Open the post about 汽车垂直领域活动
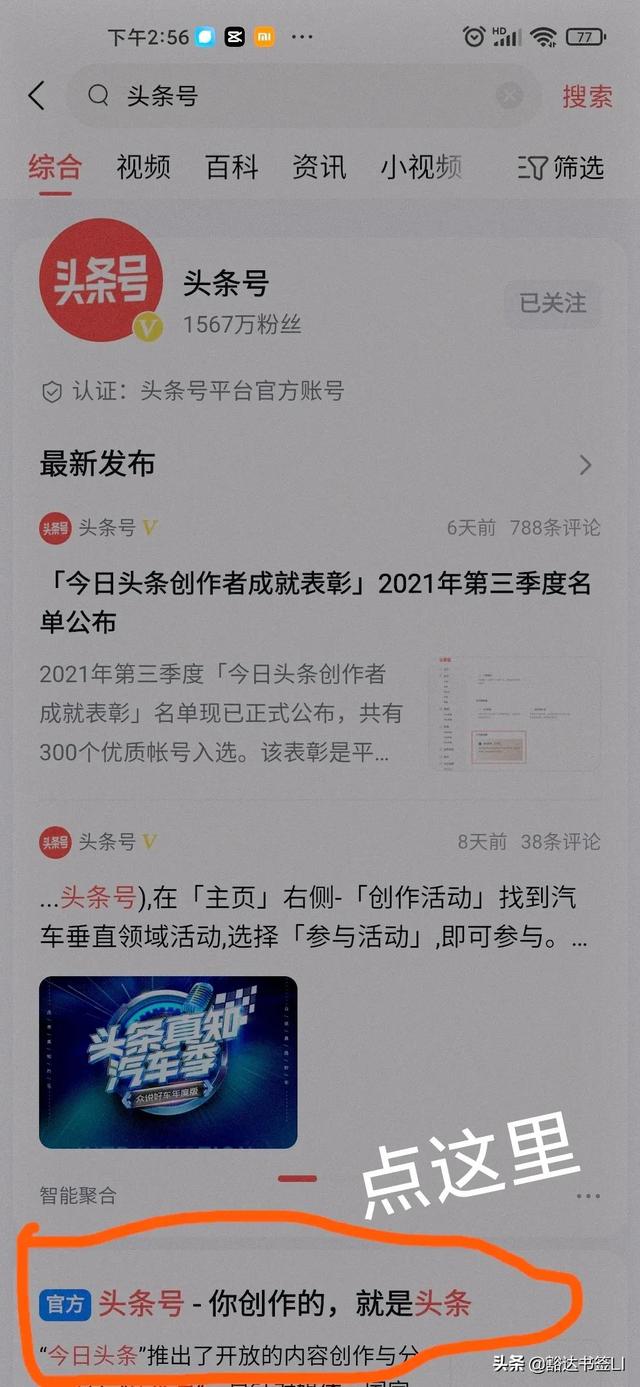Image resolution: width=640 pixels, height=1387 pixels. (312, 918)
